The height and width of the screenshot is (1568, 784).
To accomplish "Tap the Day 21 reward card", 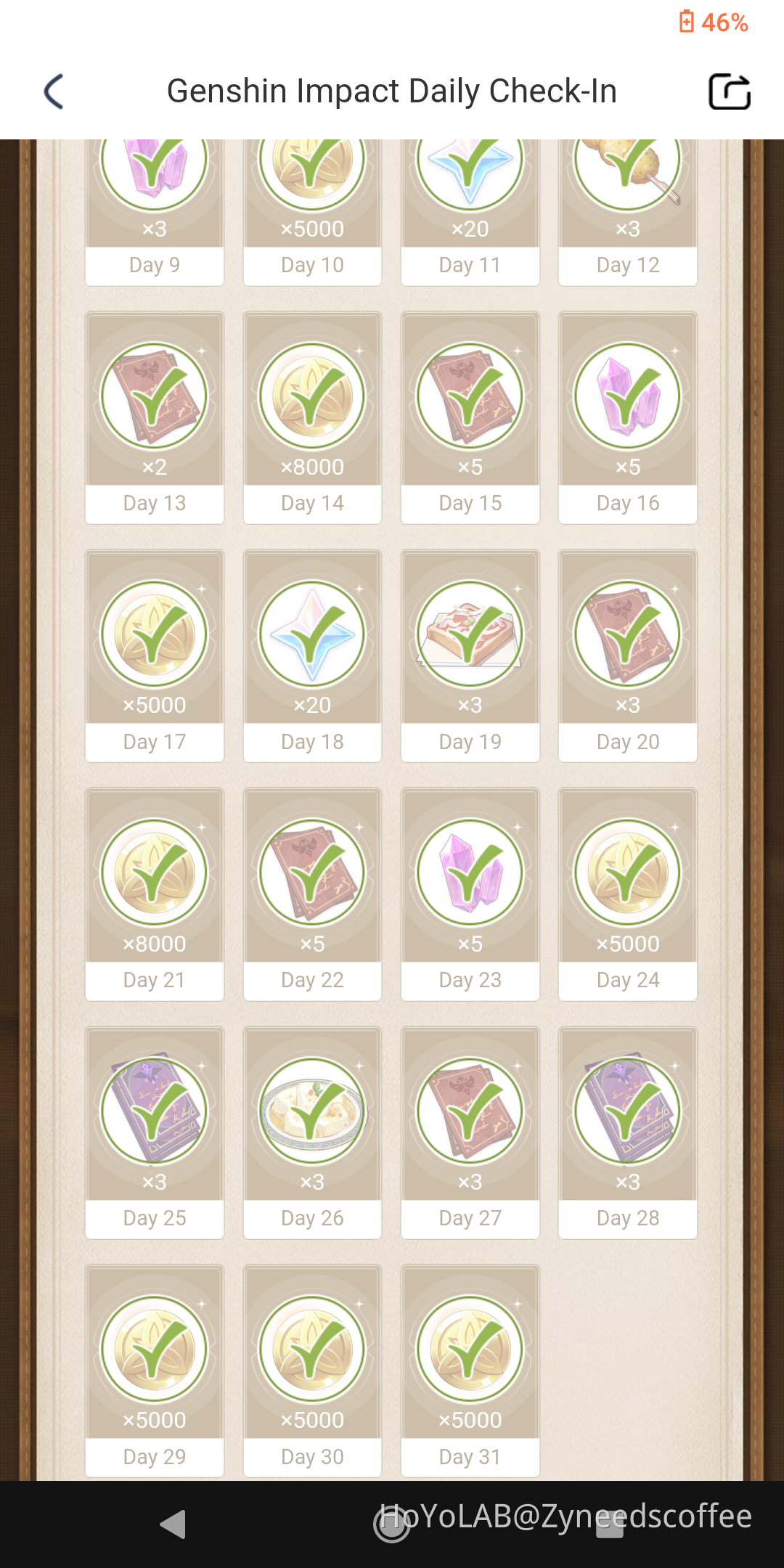I will coord(155,894).
